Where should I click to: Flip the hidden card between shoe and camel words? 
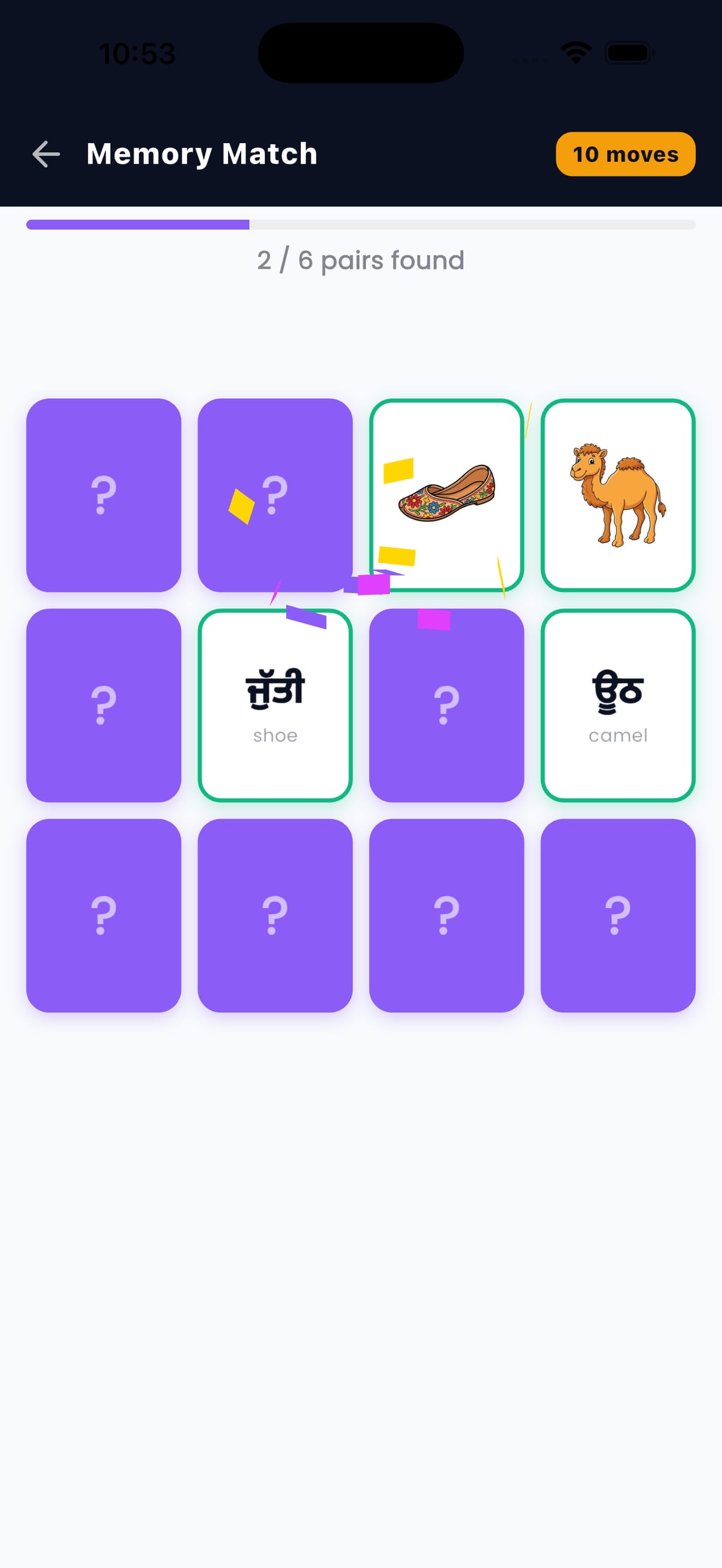point(446,703)
